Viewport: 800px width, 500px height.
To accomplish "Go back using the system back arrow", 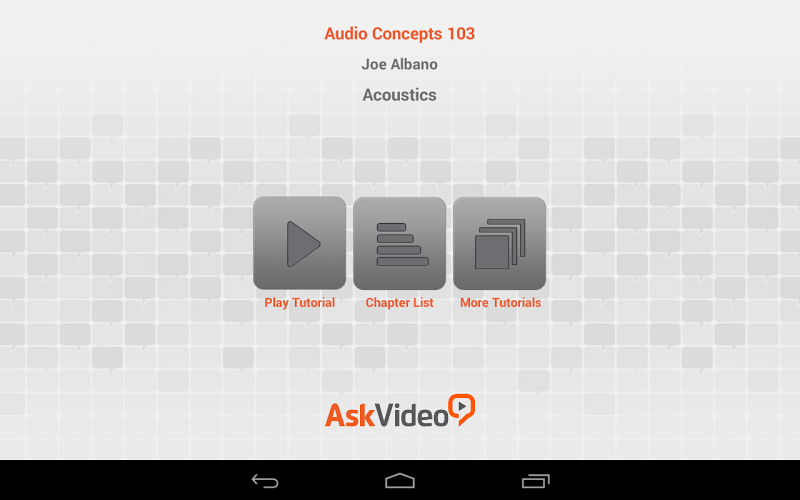I will pyautogui.click(x=265, y=481).
